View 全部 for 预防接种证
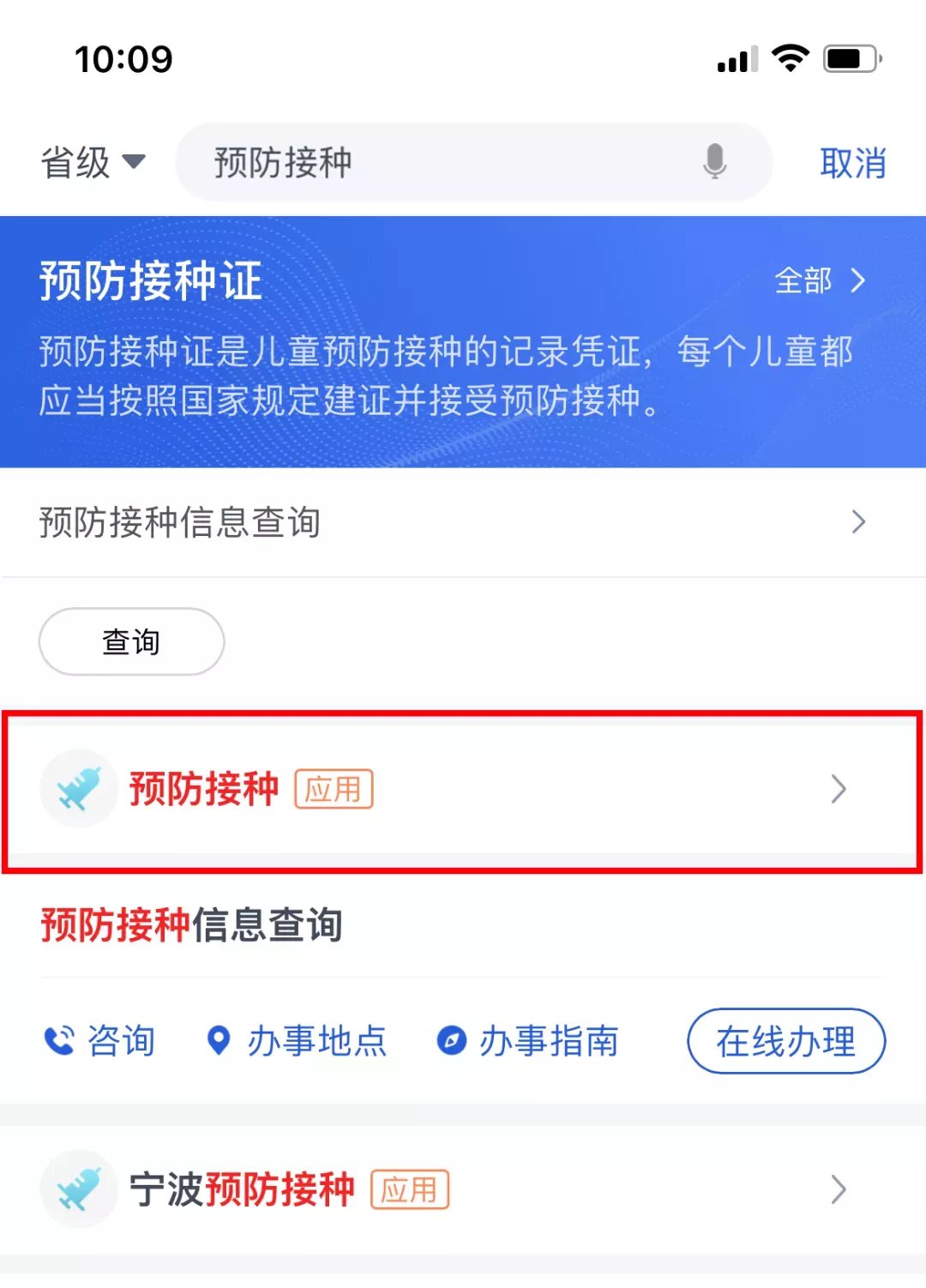The image size is (926, 1288). [x=820, y=280]
